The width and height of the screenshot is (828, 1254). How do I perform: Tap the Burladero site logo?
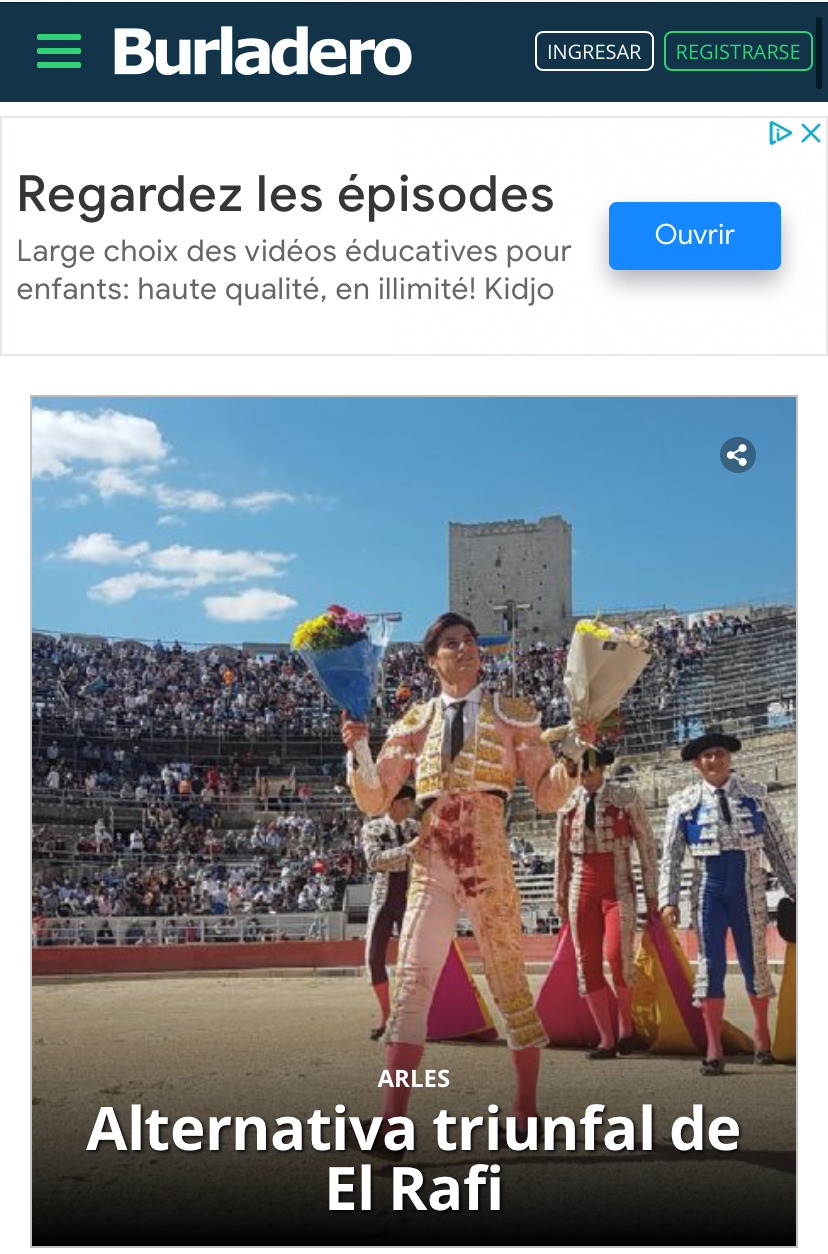262,51
